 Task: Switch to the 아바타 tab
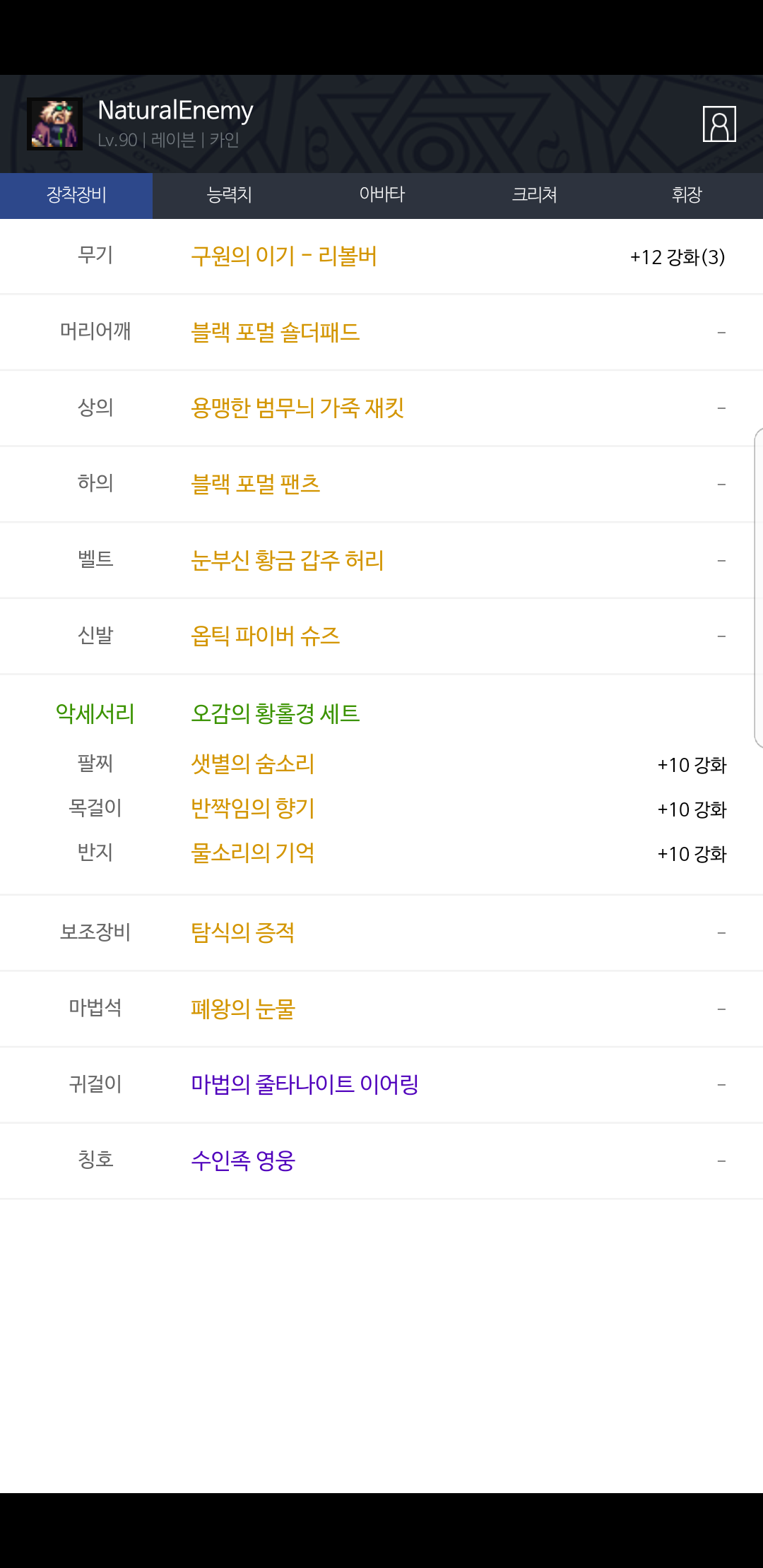coord(381,195)
